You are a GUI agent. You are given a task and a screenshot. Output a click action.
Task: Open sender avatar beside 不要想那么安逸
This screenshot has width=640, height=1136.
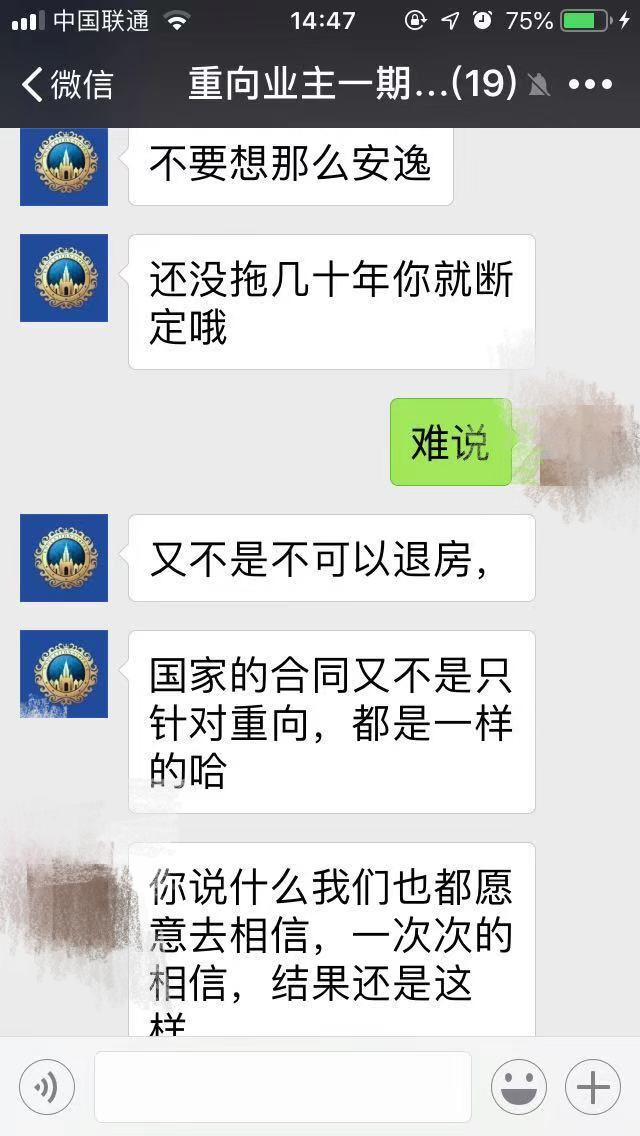click(x=64, y=166)
